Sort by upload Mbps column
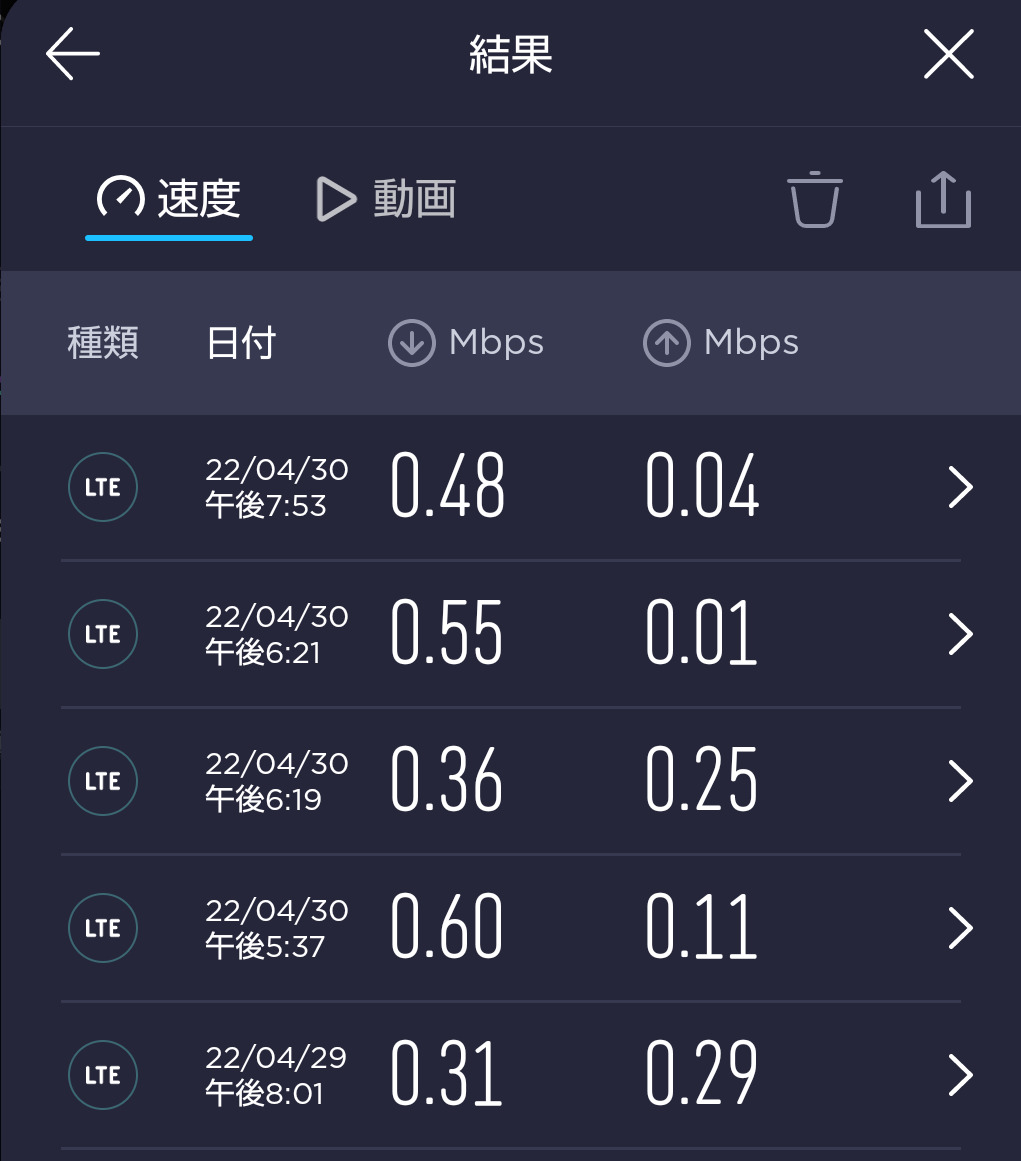 tap(721, 343)
